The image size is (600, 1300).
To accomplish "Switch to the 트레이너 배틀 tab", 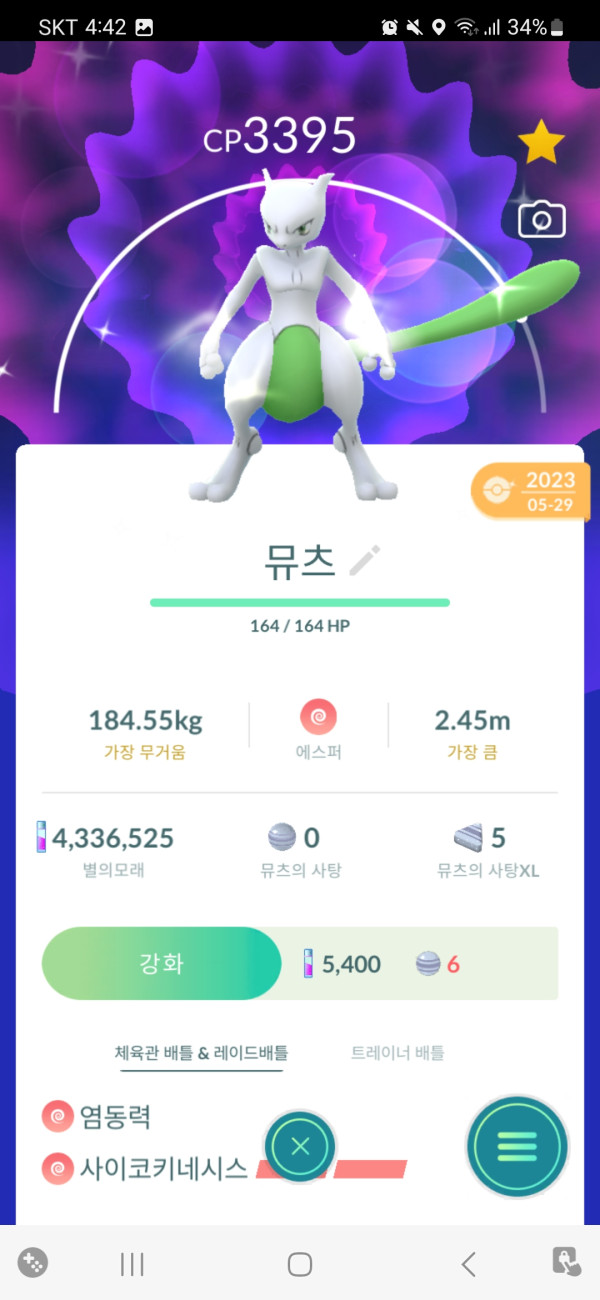I will (397, 1053).
